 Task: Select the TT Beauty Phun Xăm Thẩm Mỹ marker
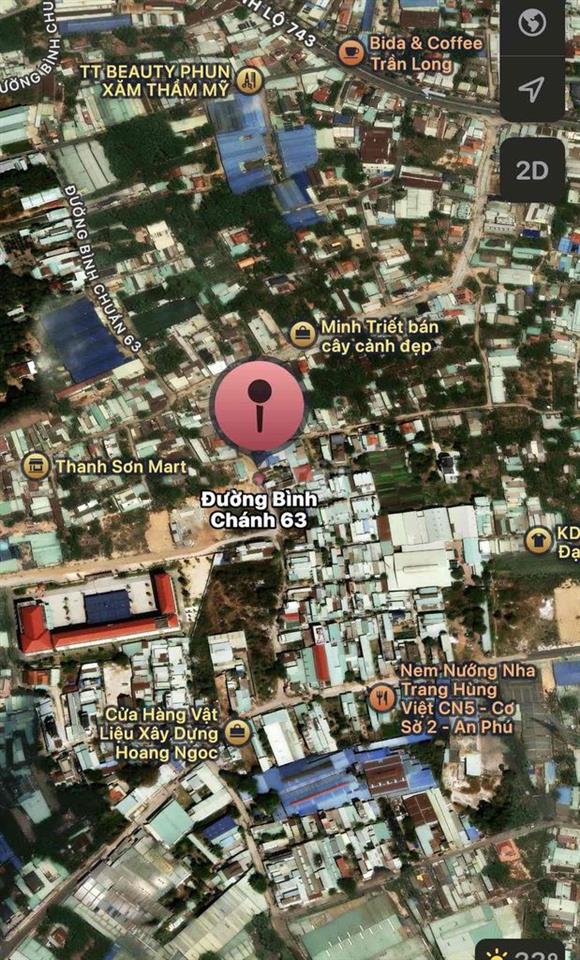pyautogui.click(x=249, y=81)
